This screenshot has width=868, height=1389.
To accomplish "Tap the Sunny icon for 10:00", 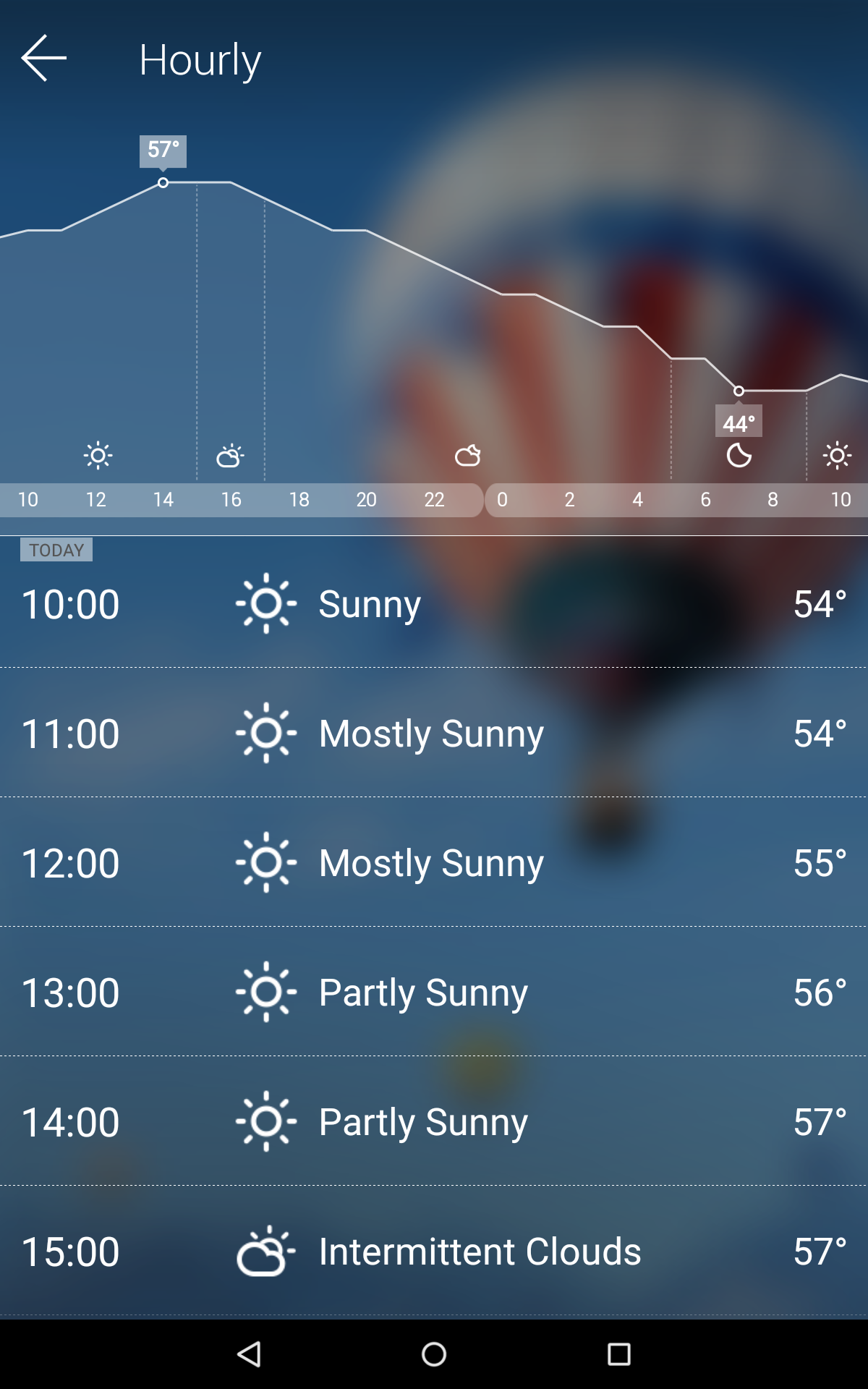I will tap(266, 603).
